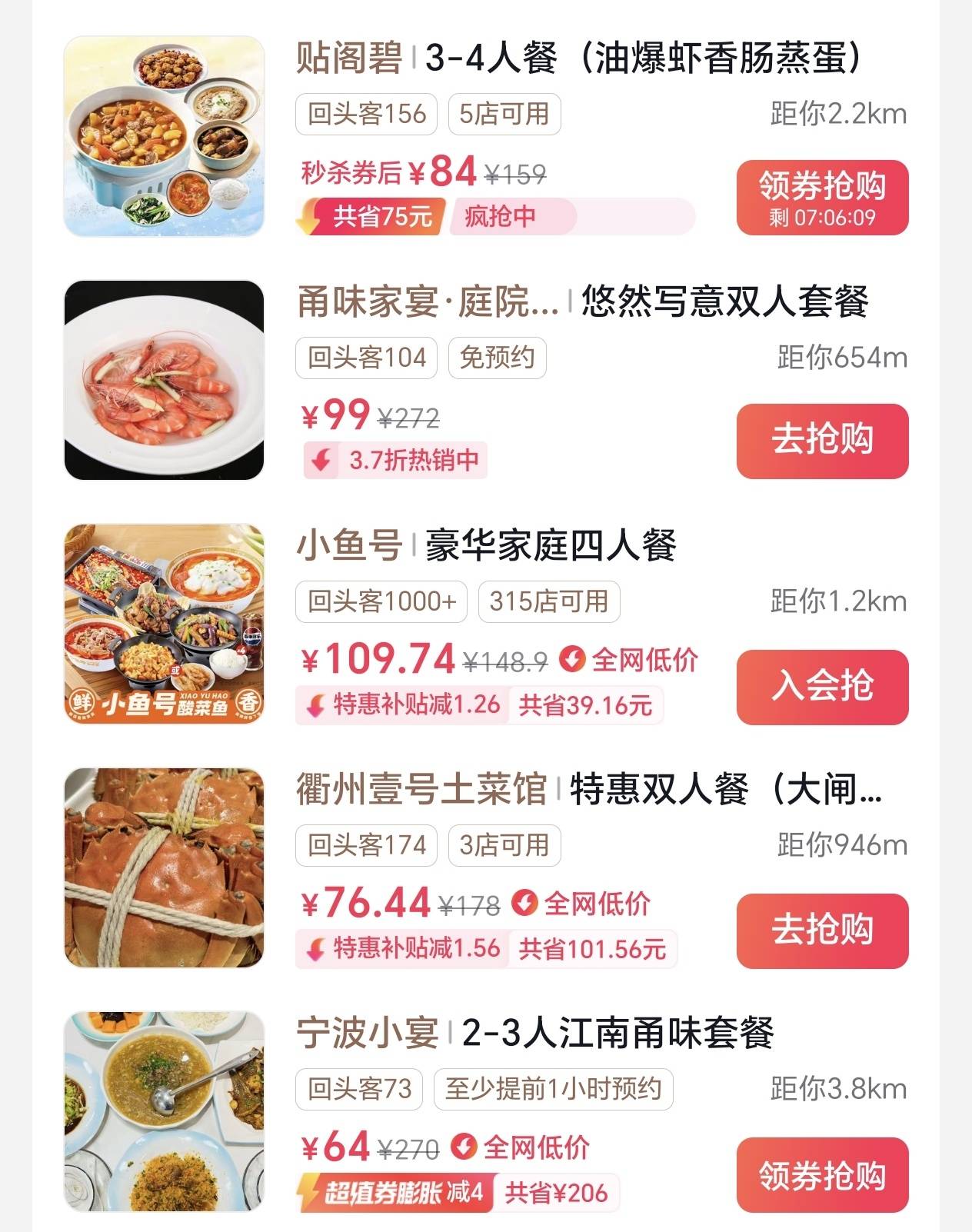Open the 贴阁碧 3-4人餐 deal photo
Viewport: 972px width, 1232px height.
click(x=164, y=136)
